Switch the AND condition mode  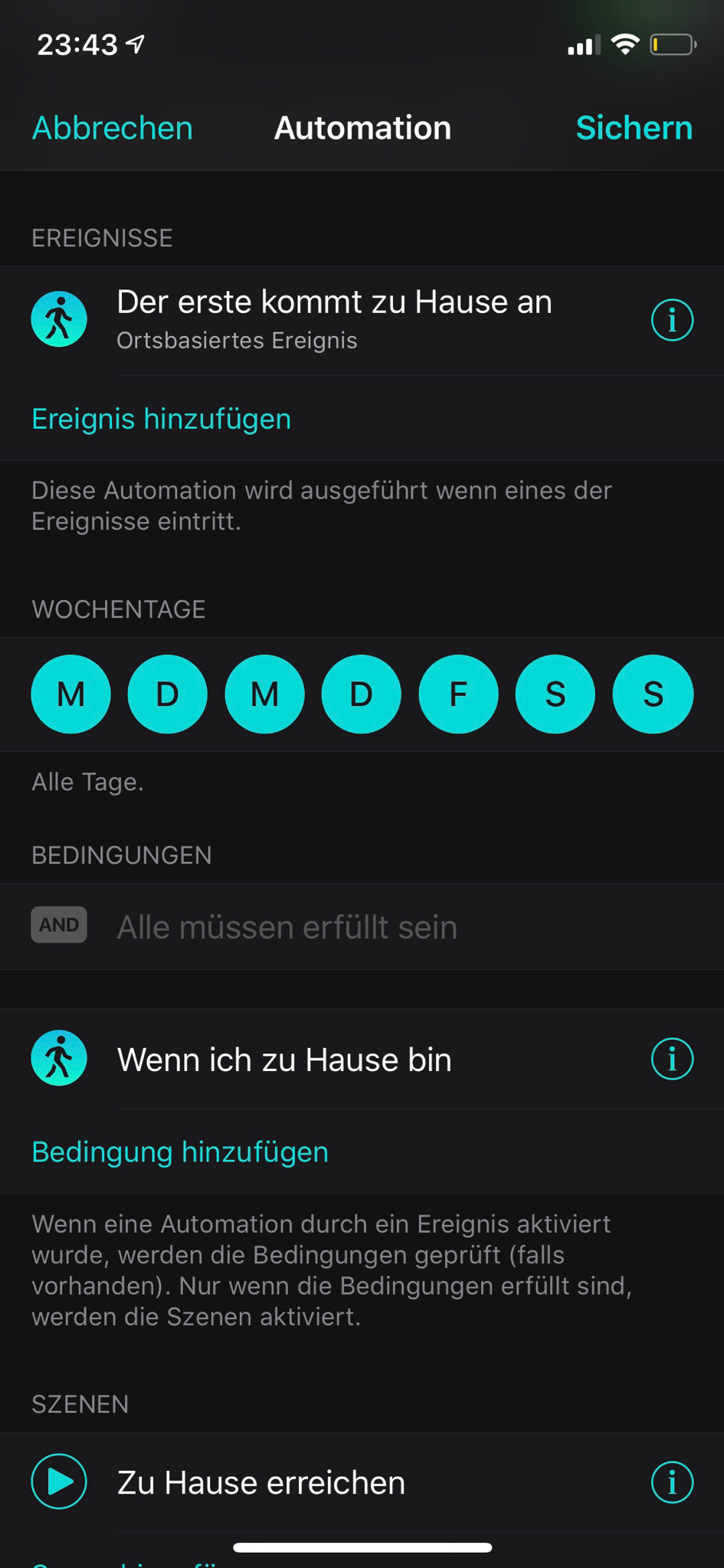point(59,925)
